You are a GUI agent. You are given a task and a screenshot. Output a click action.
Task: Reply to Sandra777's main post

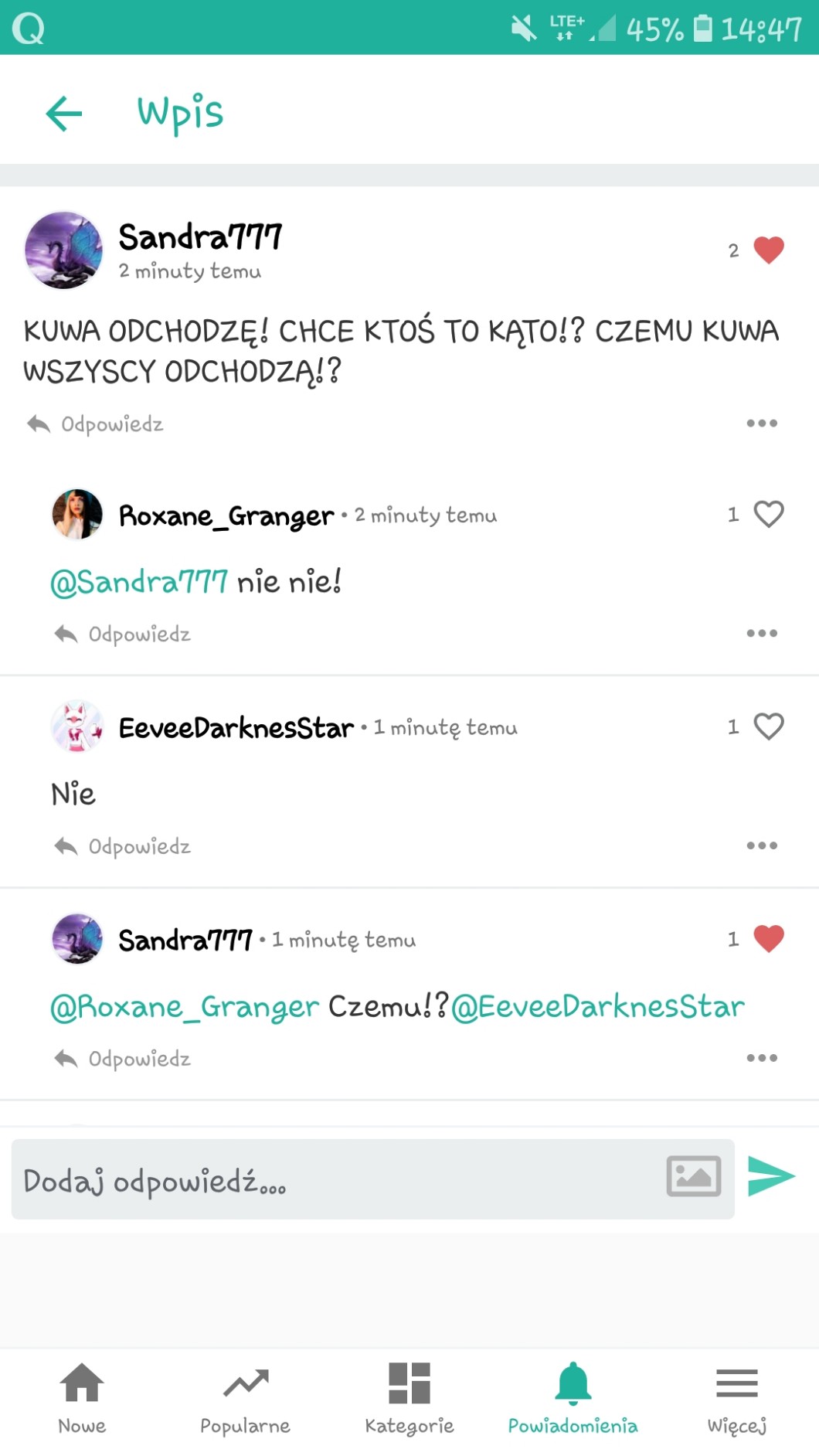(96, 424)
